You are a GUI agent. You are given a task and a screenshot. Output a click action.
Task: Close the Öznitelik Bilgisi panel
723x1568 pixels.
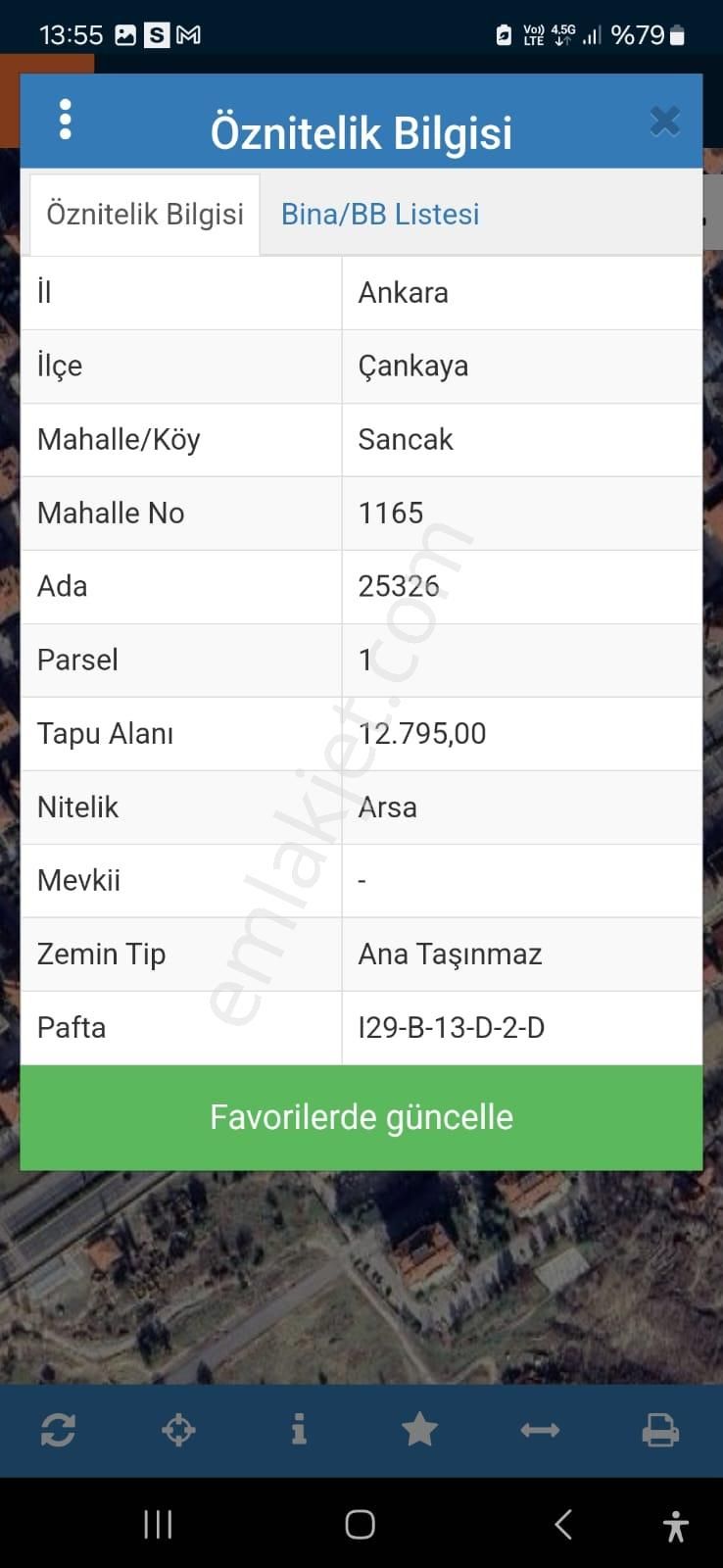[665, 120]
